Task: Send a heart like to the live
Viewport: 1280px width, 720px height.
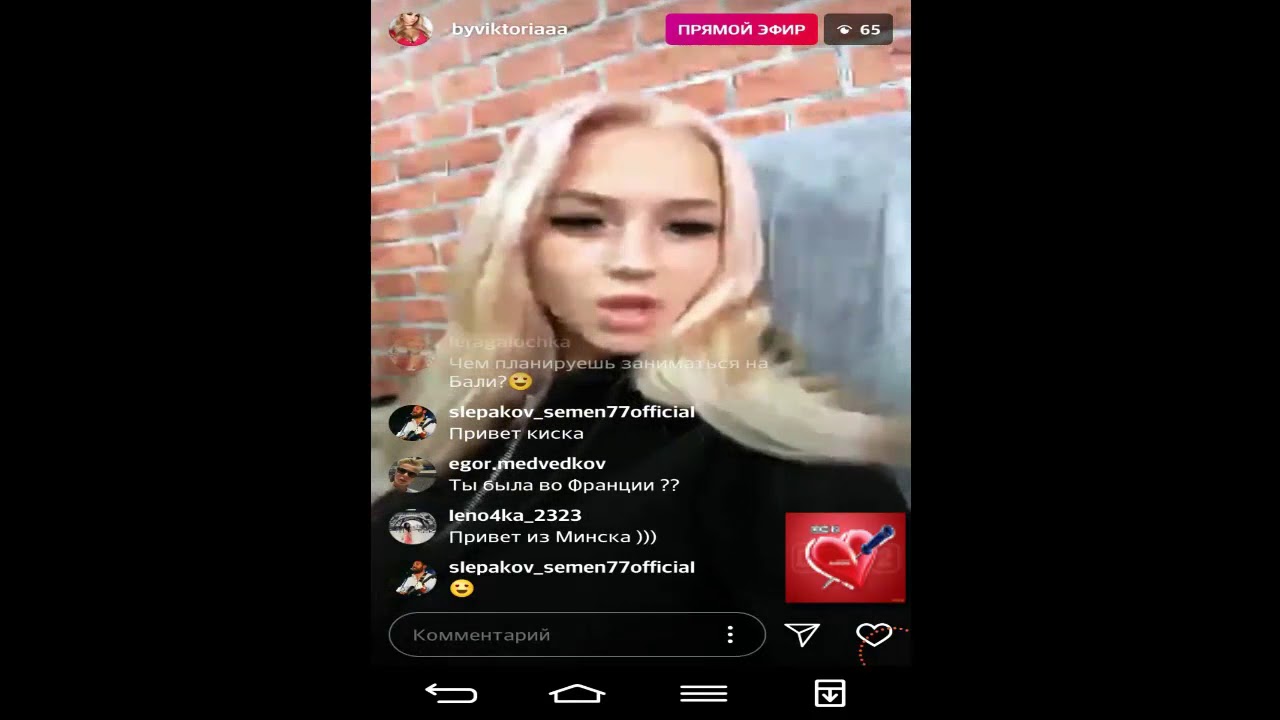Action: [874, 634]
